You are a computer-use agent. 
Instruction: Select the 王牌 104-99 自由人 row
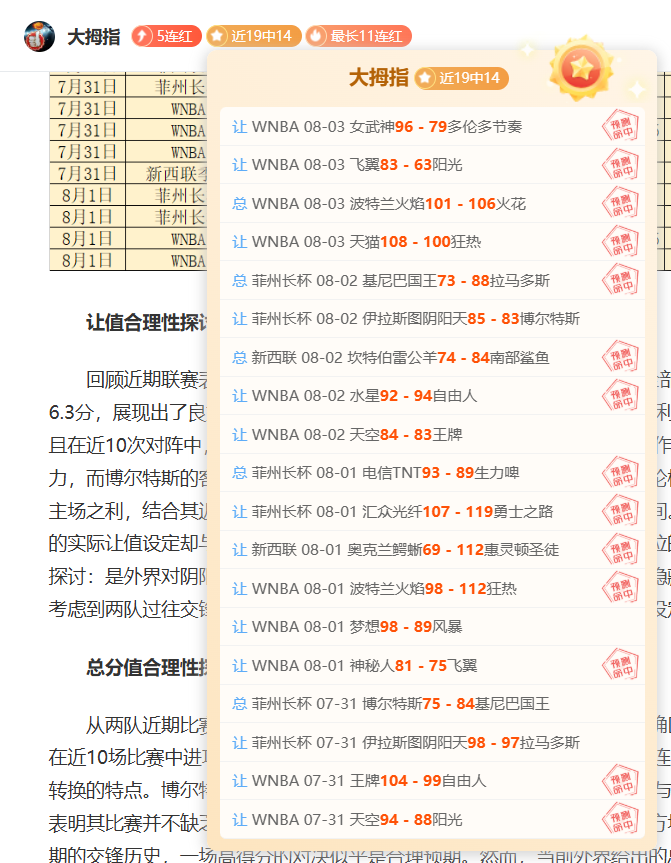[432, 780]
